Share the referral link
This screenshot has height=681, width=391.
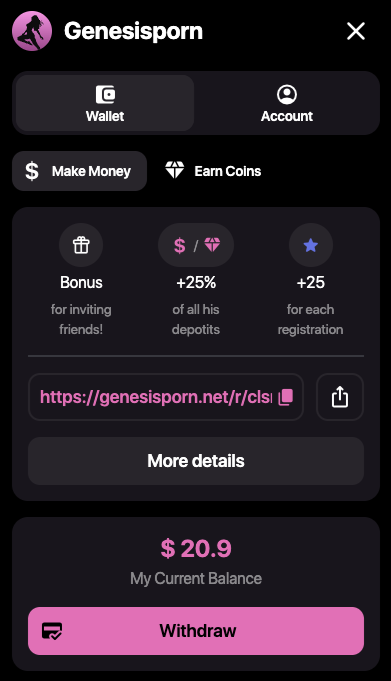click(340, 397)
